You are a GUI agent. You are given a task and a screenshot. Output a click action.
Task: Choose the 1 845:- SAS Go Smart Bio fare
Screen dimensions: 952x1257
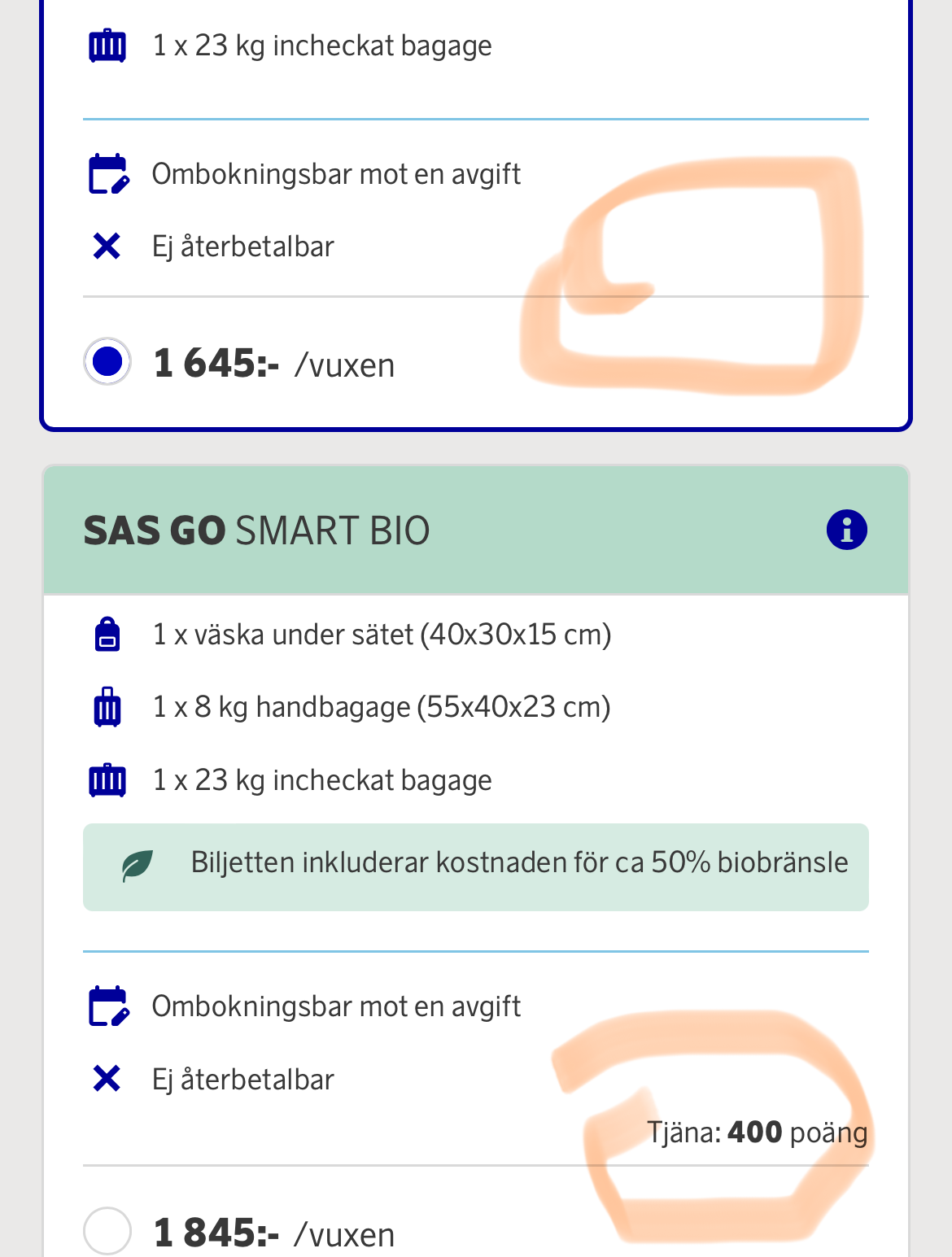coord(107,1230)
